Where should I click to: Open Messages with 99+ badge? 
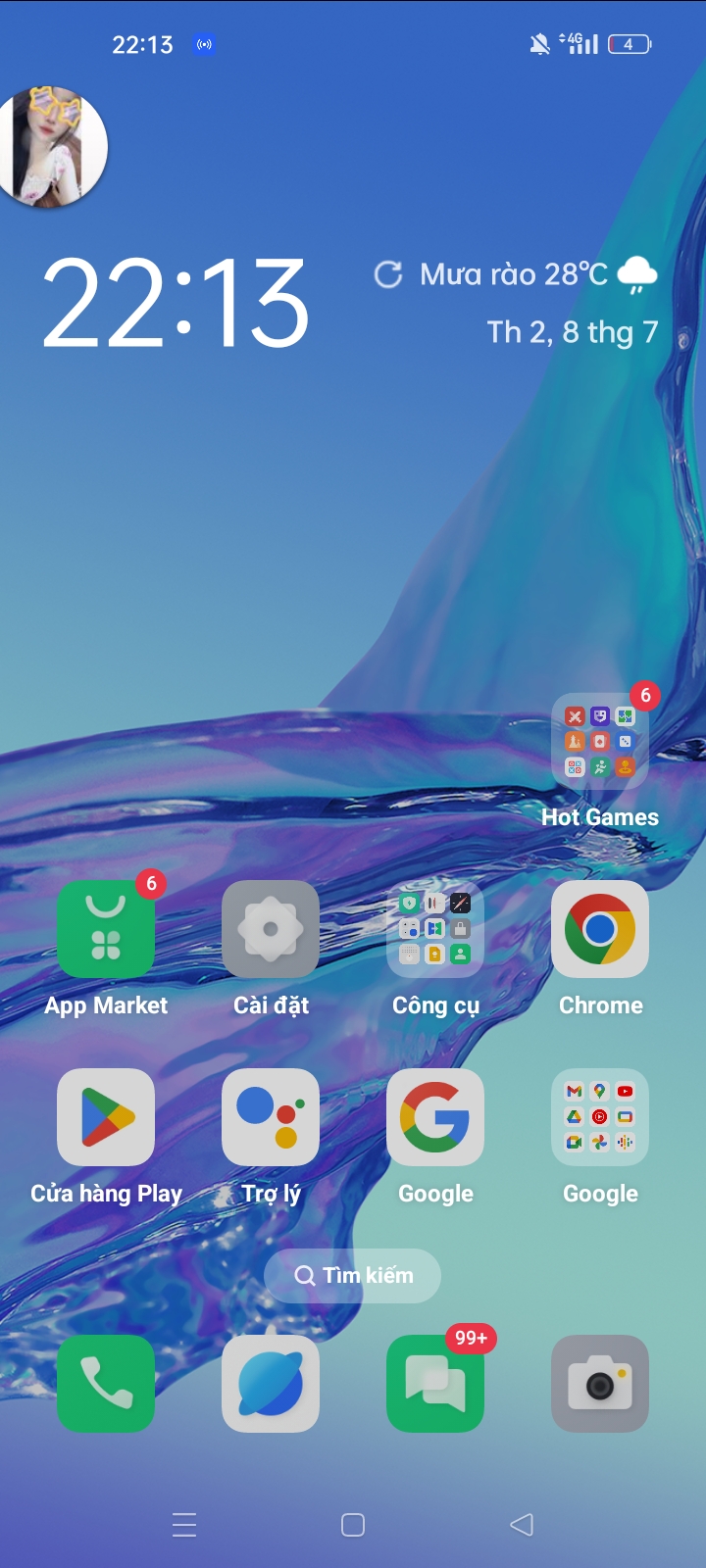point(435,1384)
